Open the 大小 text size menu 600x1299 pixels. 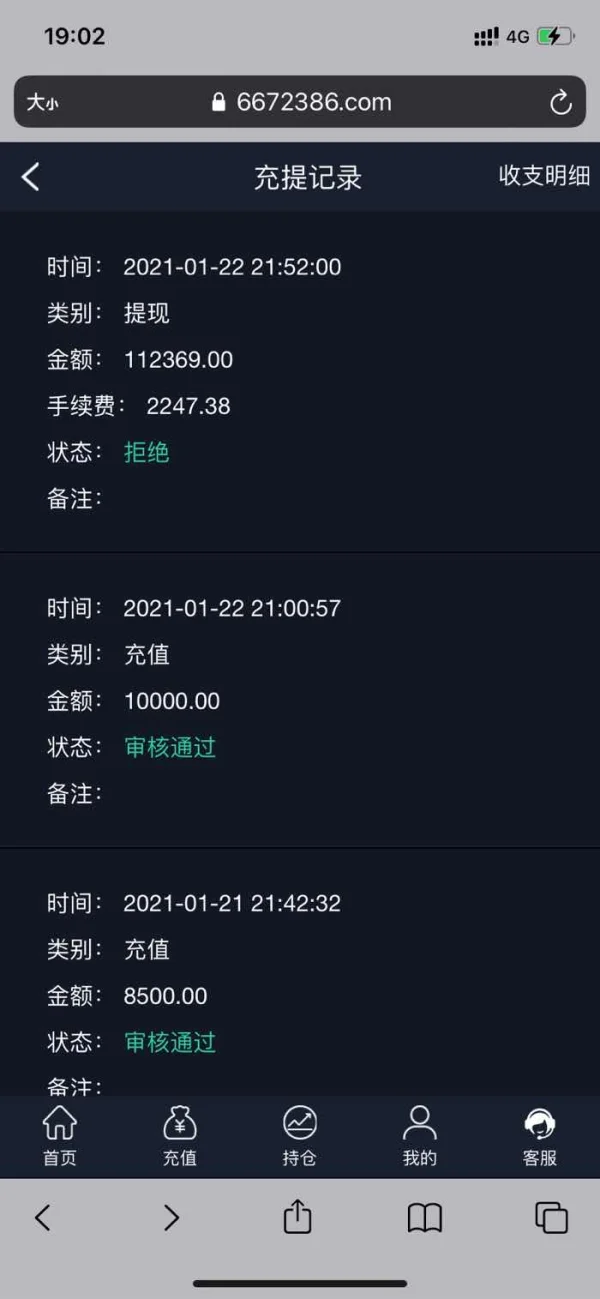[42, 102]
